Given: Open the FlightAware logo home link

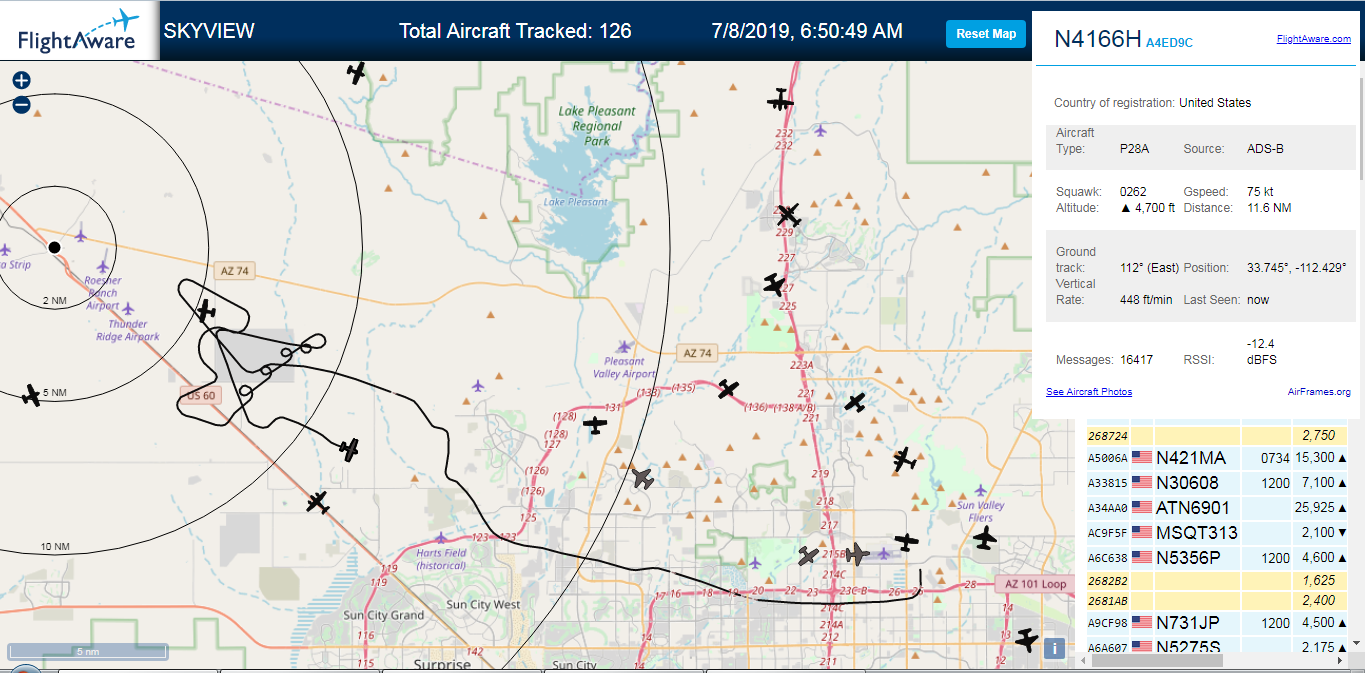Looking at the screenshot, I should click(78, 31).
